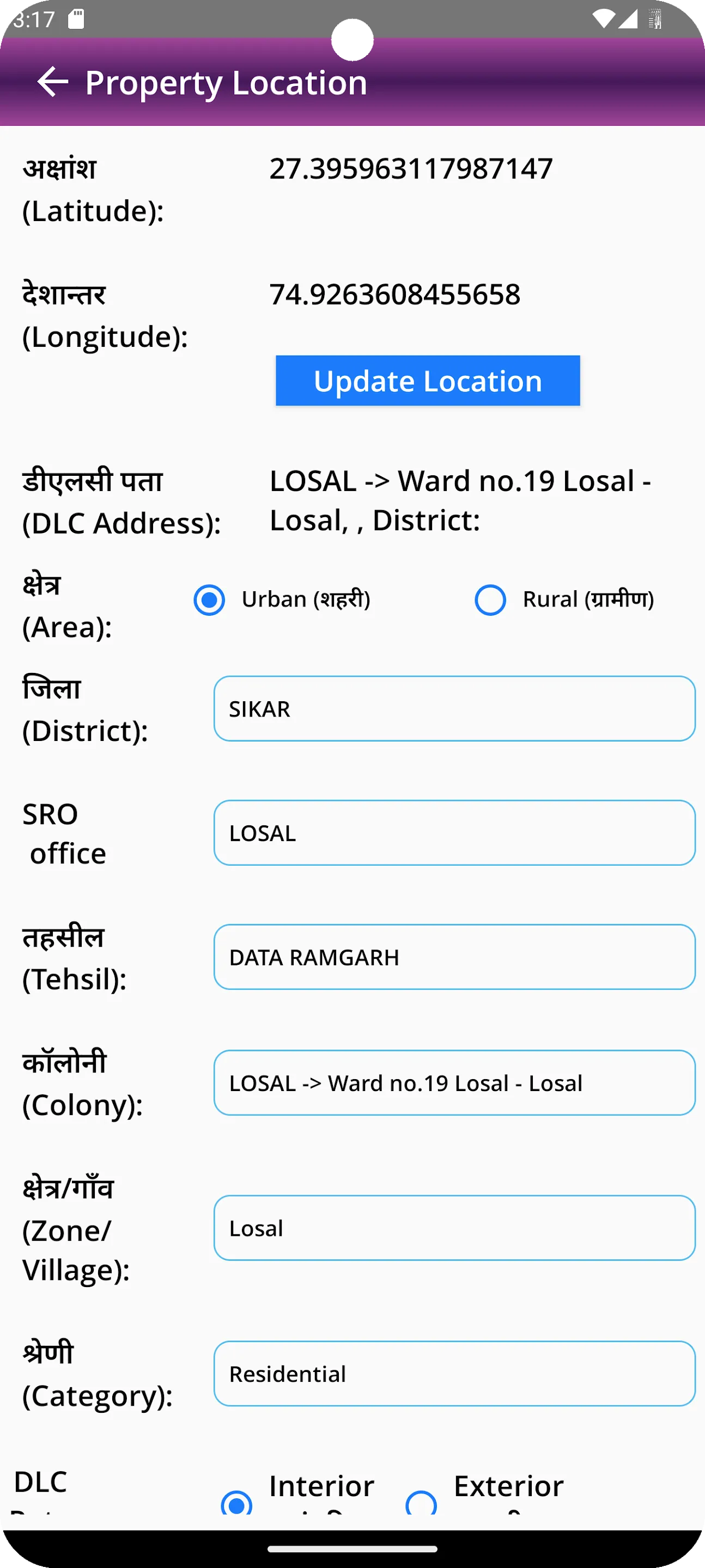
Task: Tap the Property Location title text
Action: pos(226,82)
